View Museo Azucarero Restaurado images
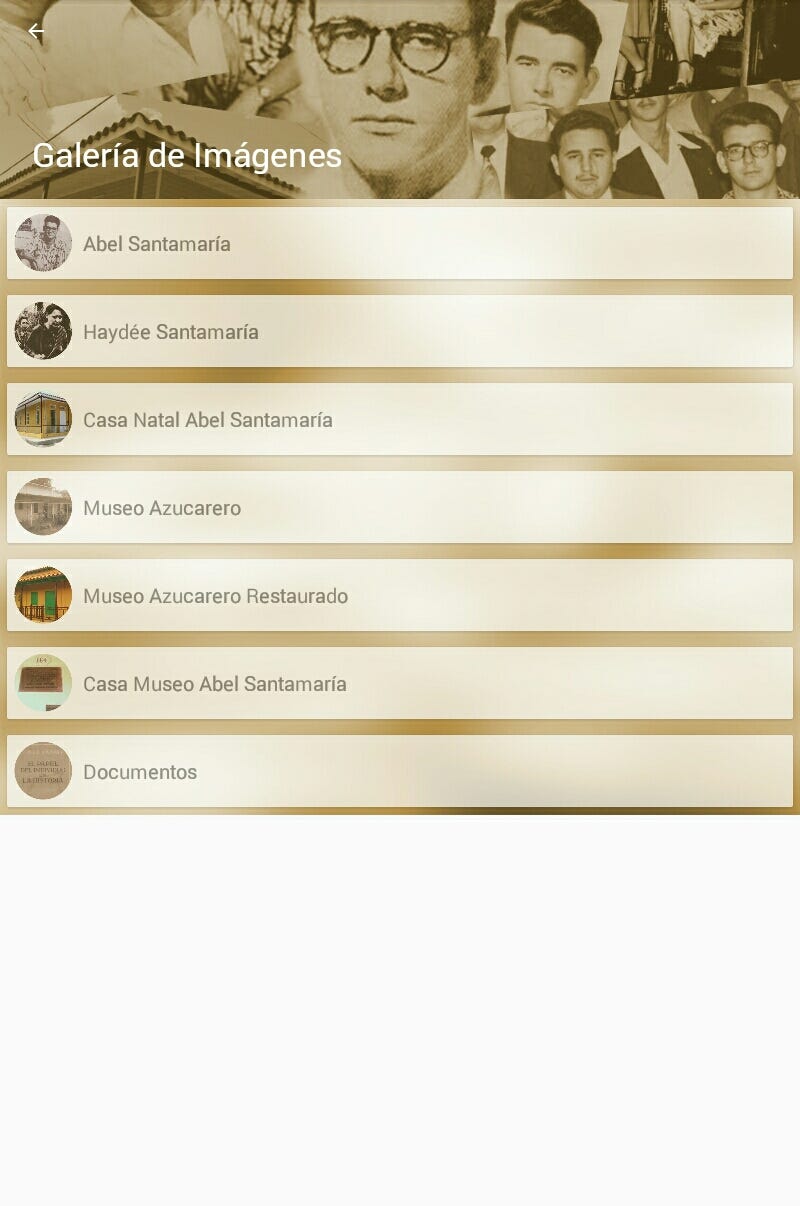Viewport: 800px width, 1206px height. (400, 595)
